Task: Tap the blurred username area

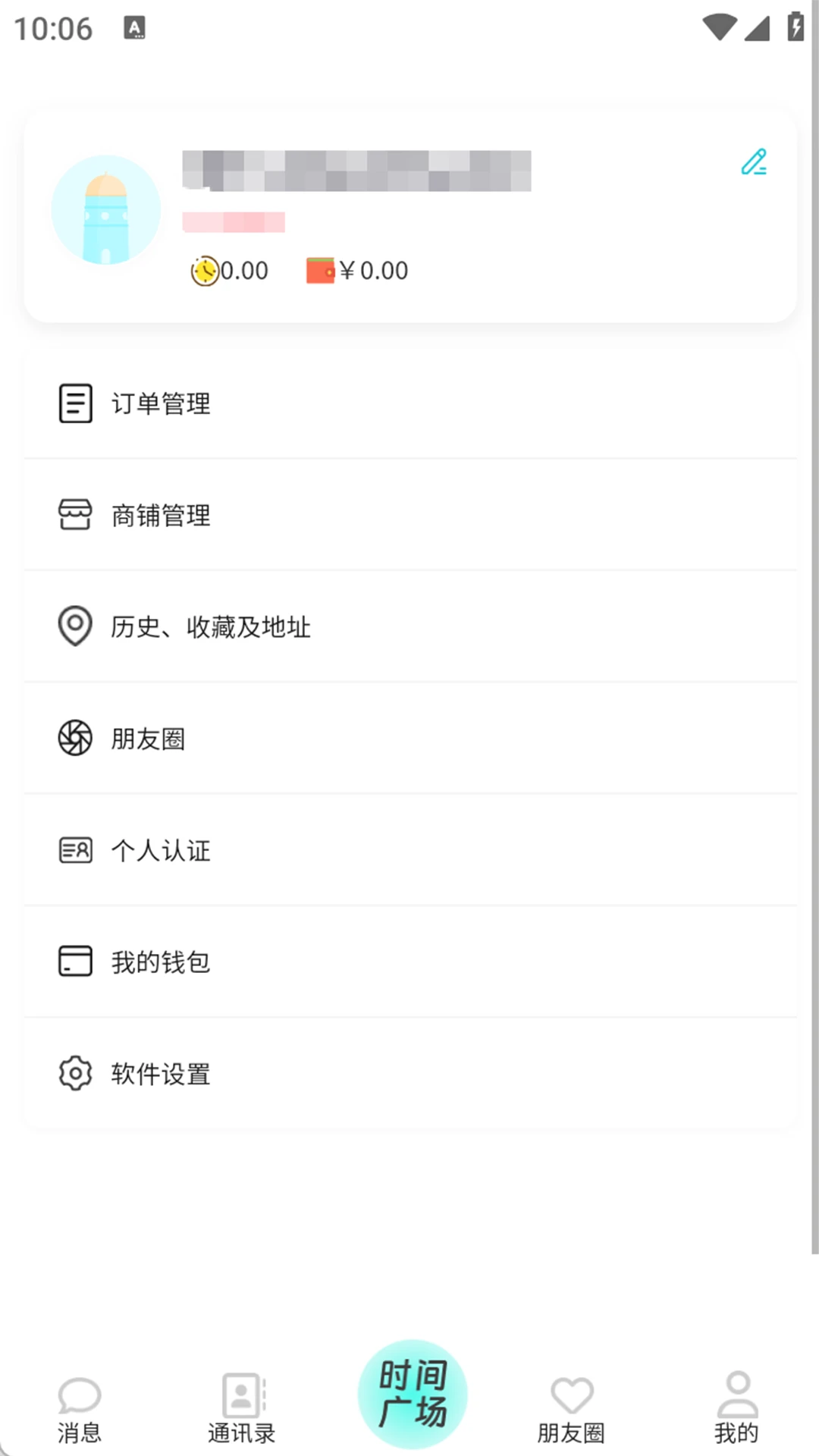Action: click(356, 168)
